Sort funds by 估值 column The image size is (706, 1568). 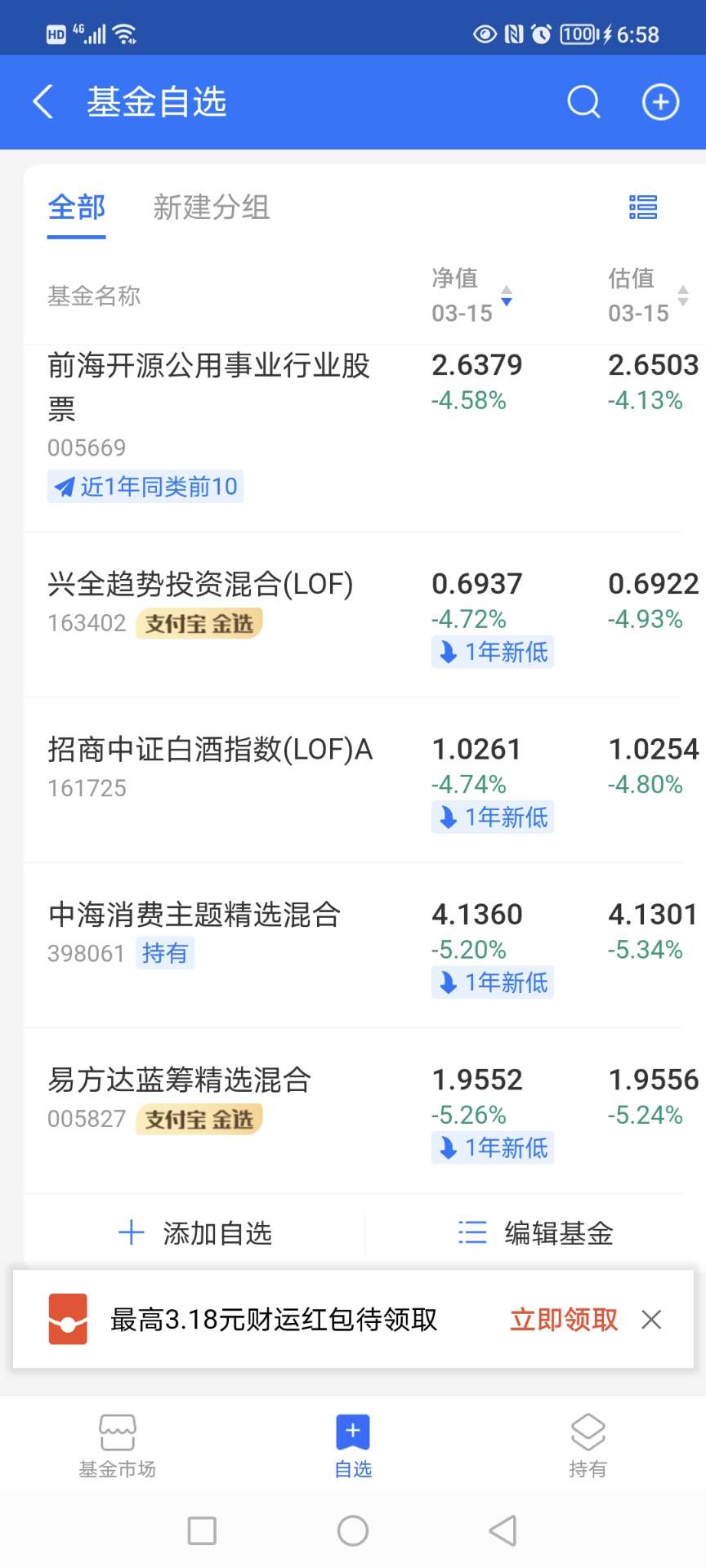point(648,296)
